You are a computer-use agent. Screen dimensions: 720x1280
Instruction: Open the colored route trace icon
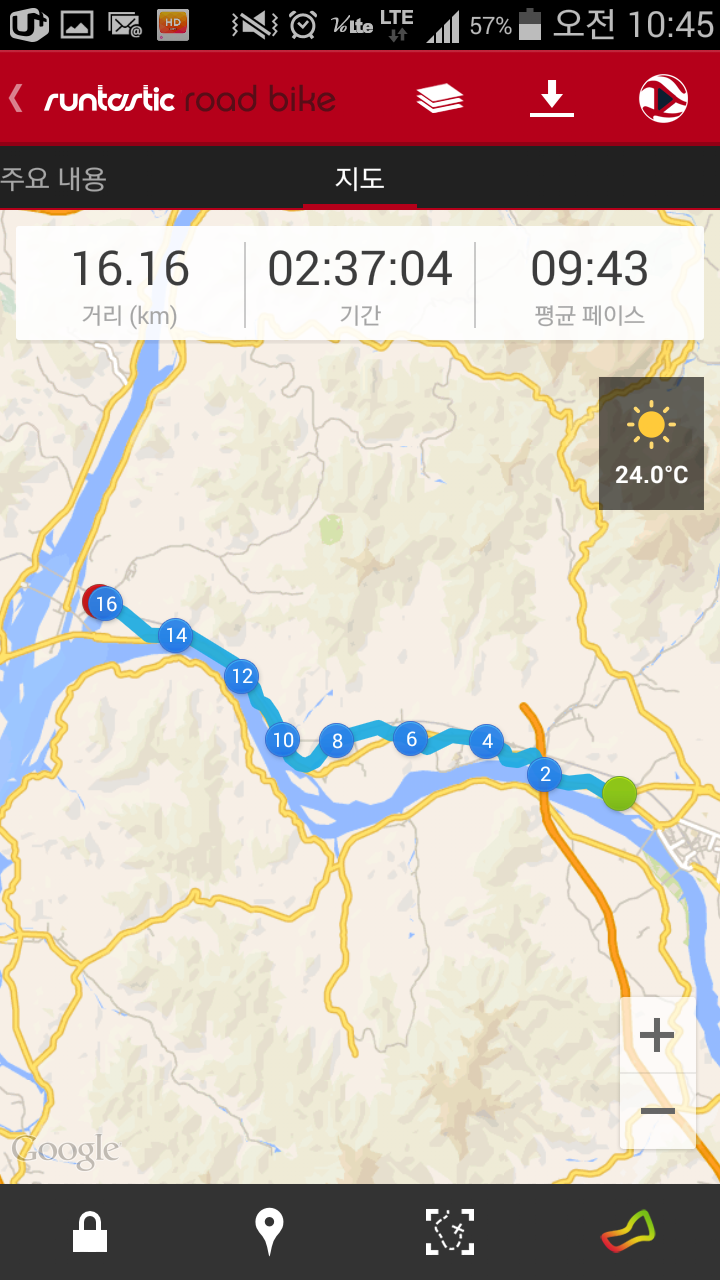coord(628,1232)
